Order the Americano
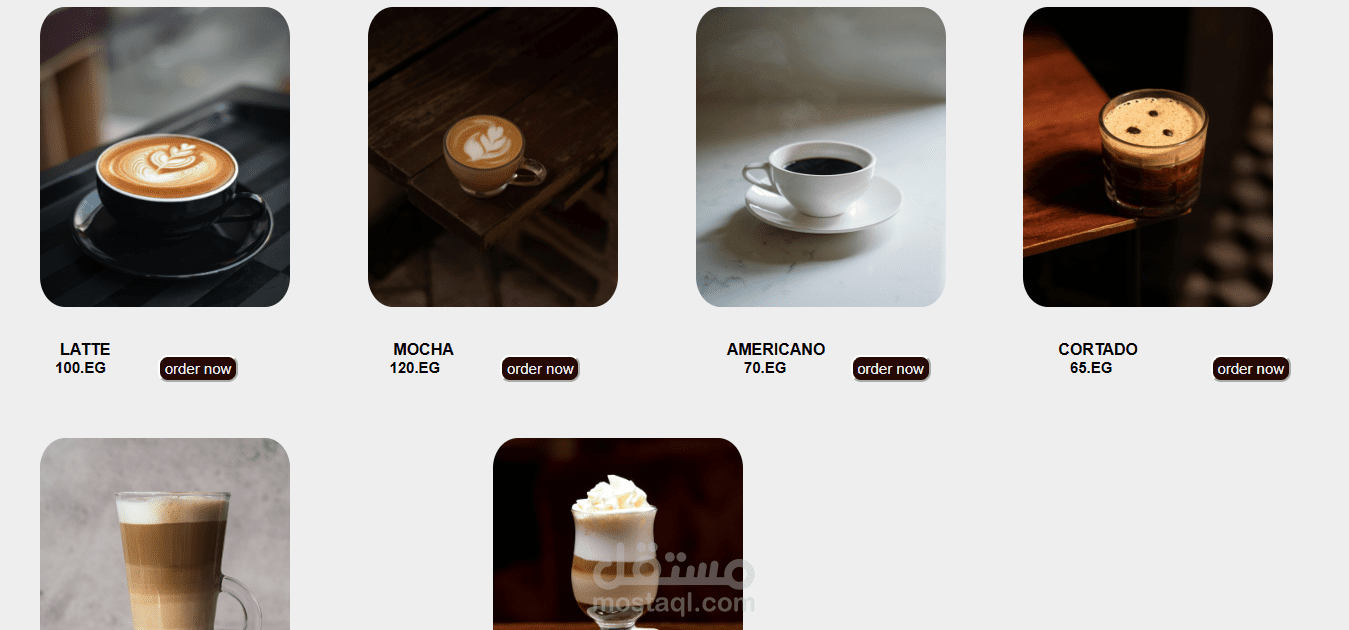The image size is (1349, 630). coord(890,369)
